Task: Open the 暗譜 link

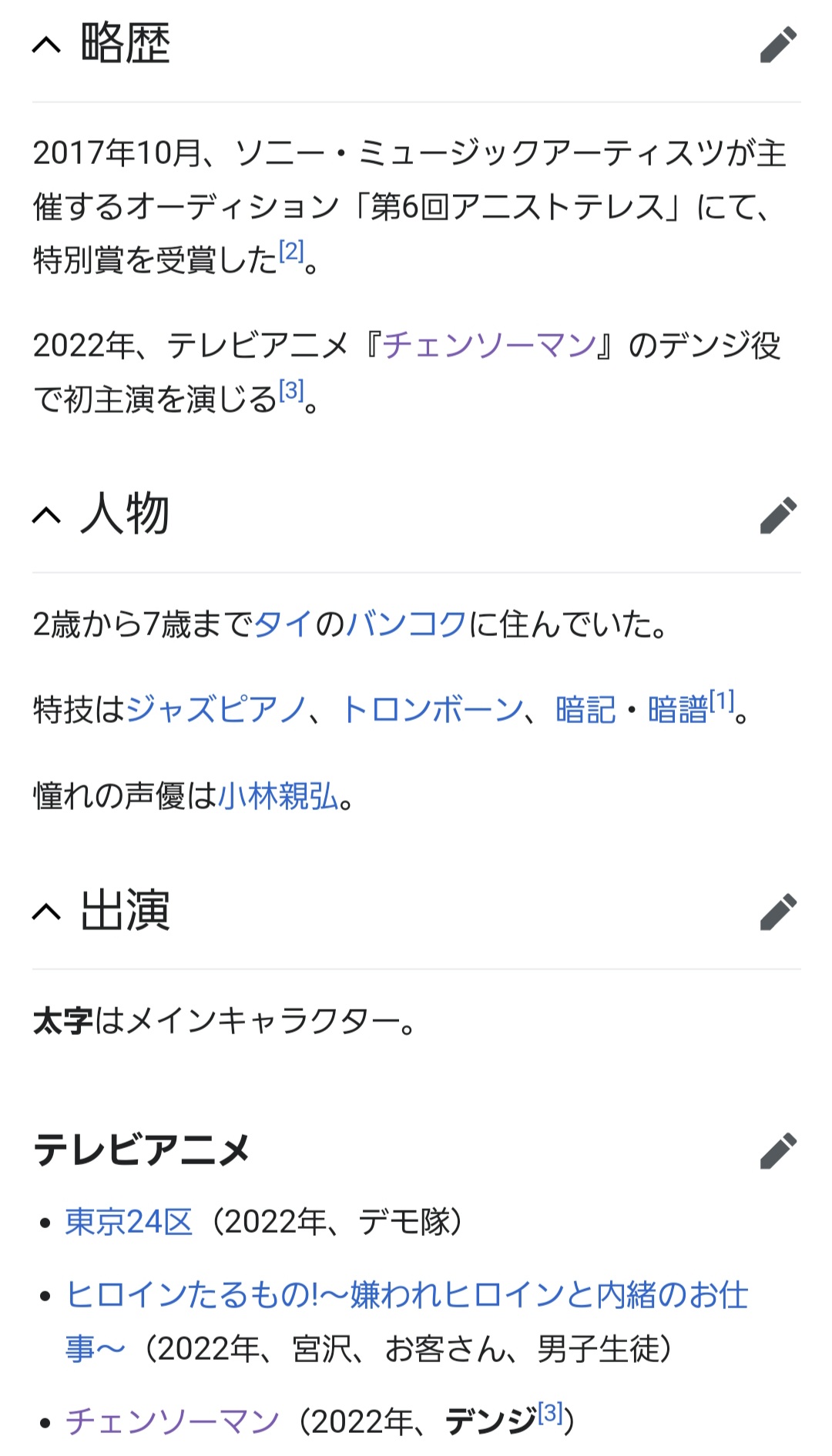Action: coord(677,710)
